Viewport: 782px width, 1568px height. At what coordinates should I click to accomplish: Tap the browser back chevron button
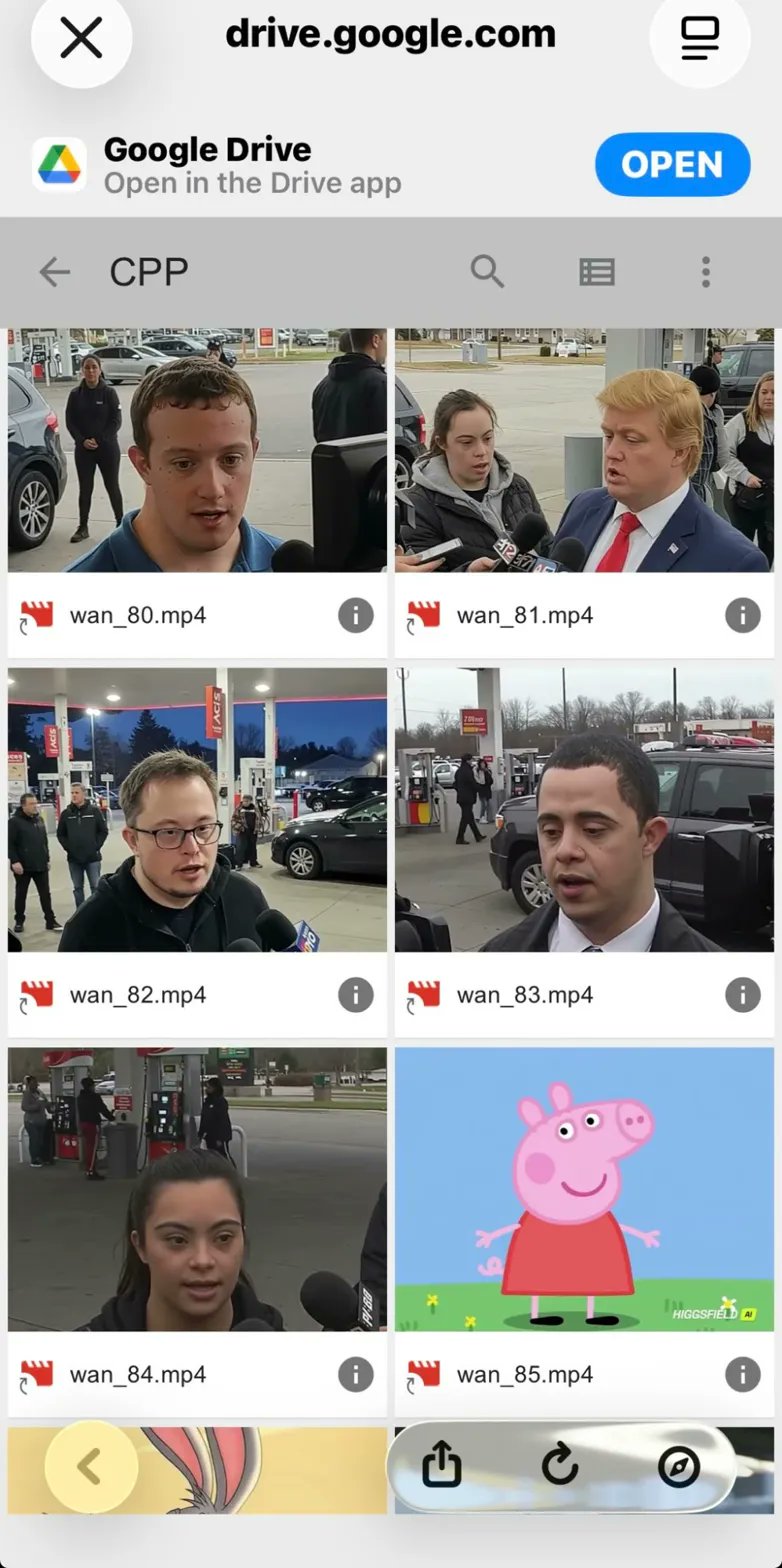coord(91,1467)
